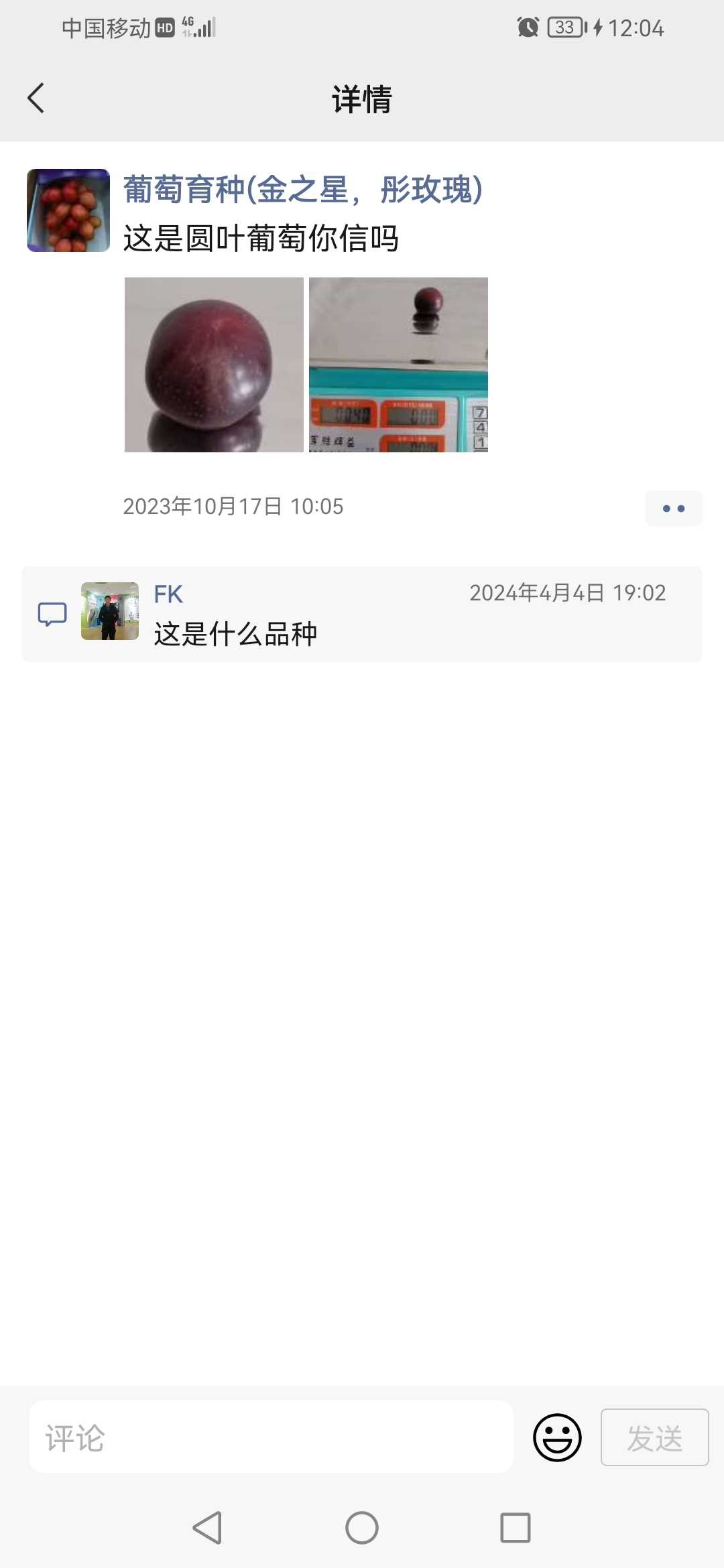The height and width of the screenshot is (1568, 724).
Task: Tap the 发送 button
Action: click(x=654, y=1437)
